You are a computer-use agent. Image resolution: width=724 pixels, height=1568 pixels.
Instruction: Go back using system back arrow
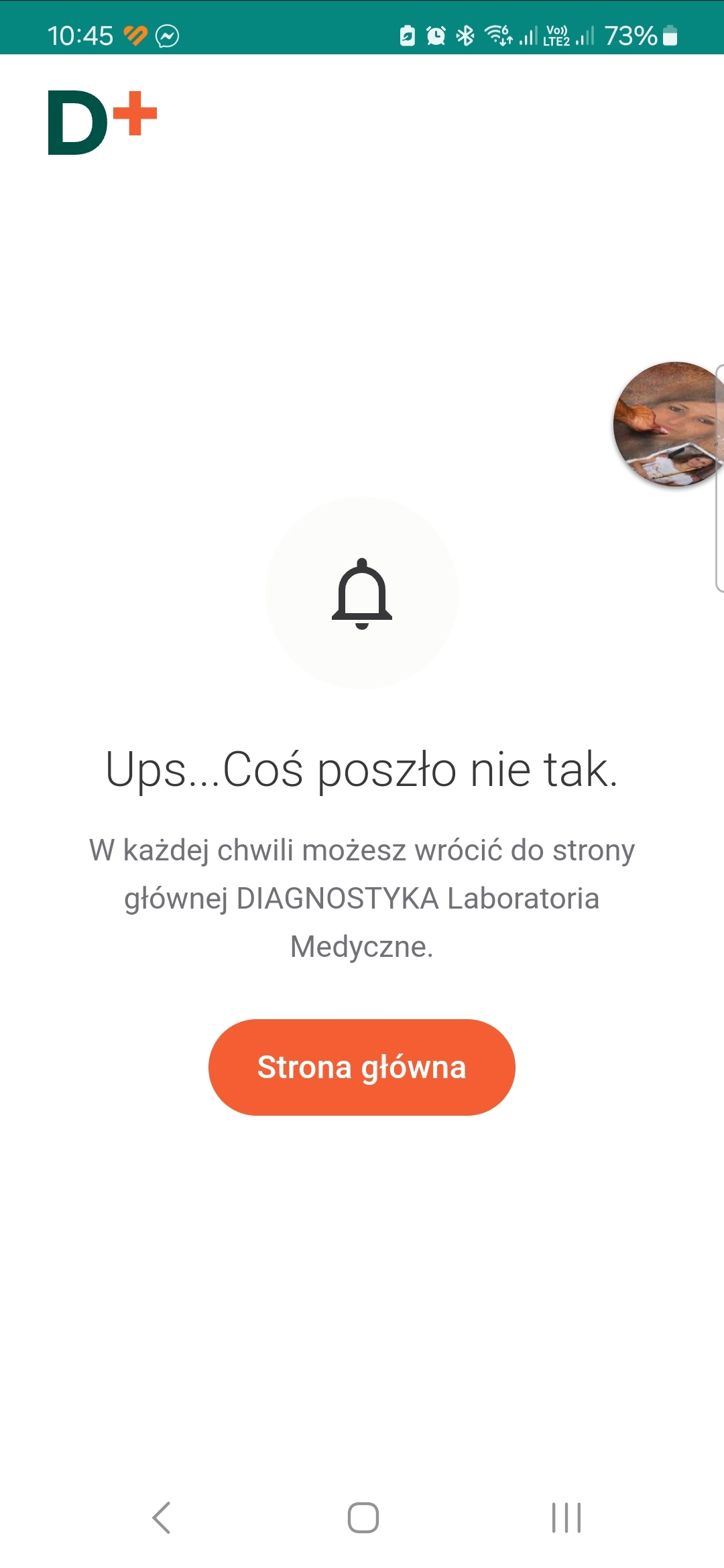162,1517
